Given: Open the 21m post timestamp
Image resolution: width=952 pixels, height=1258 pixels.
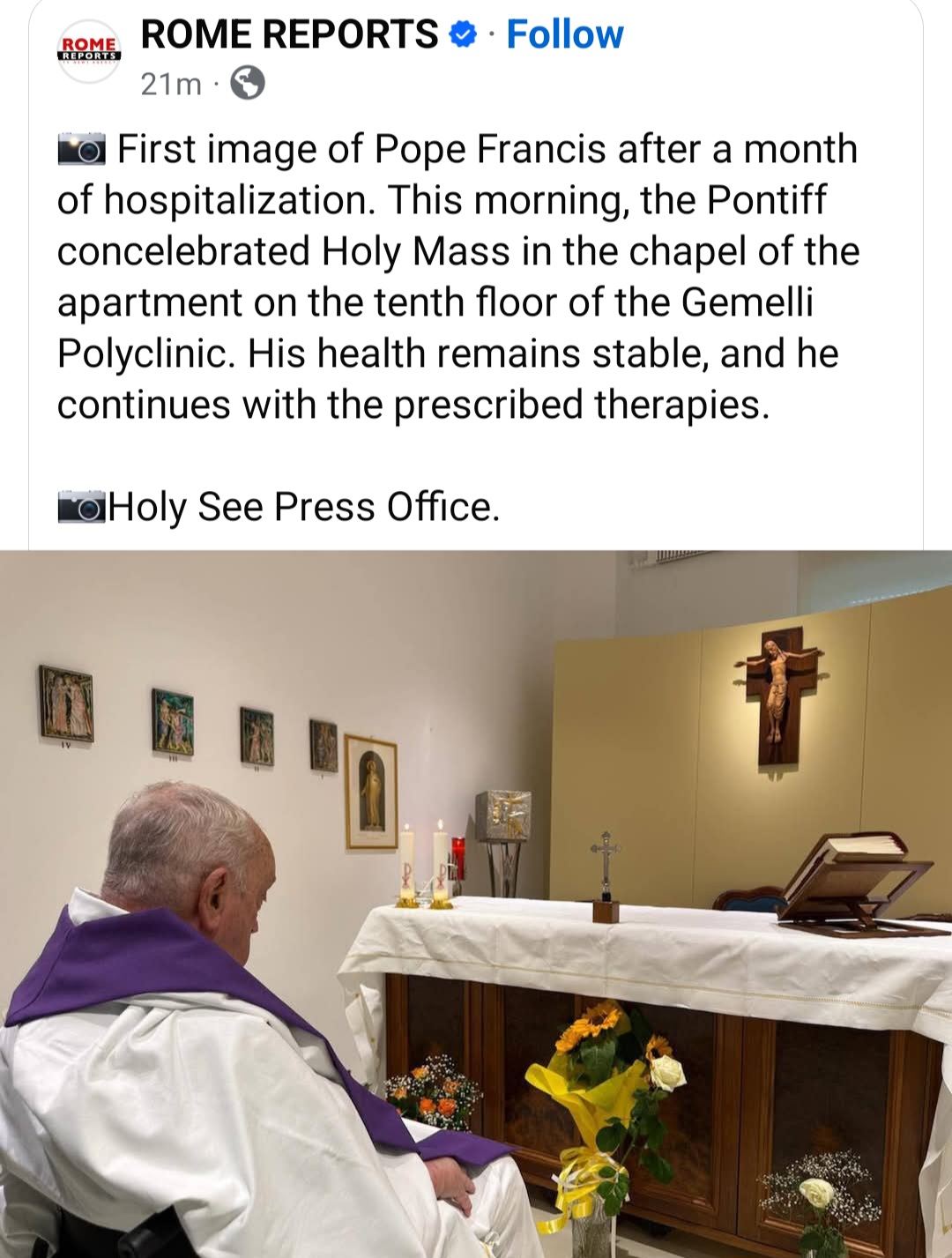Looking at the screenshot, I should click(171, 84).
